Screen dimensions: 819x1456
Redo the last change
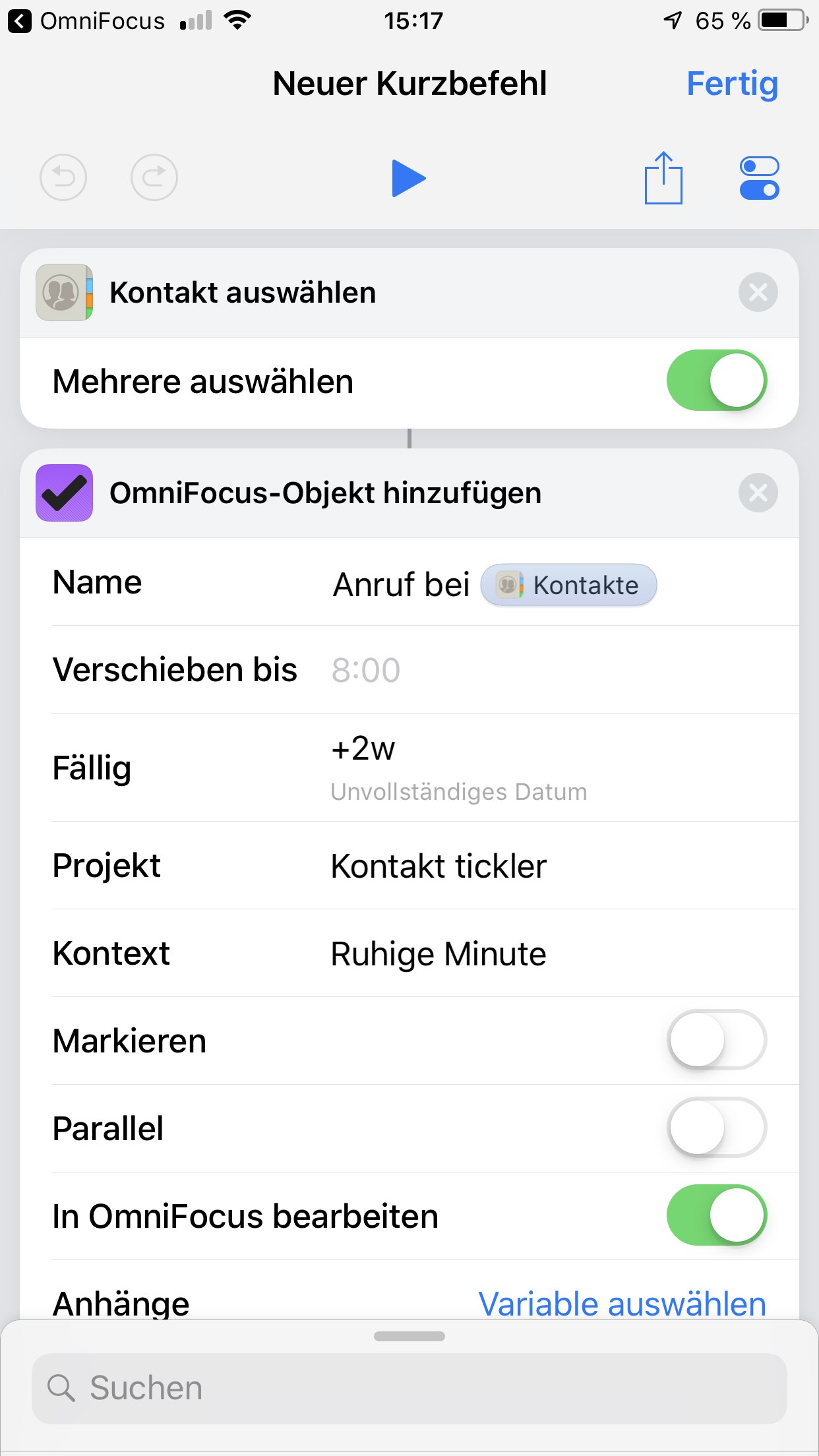point(154,178)
